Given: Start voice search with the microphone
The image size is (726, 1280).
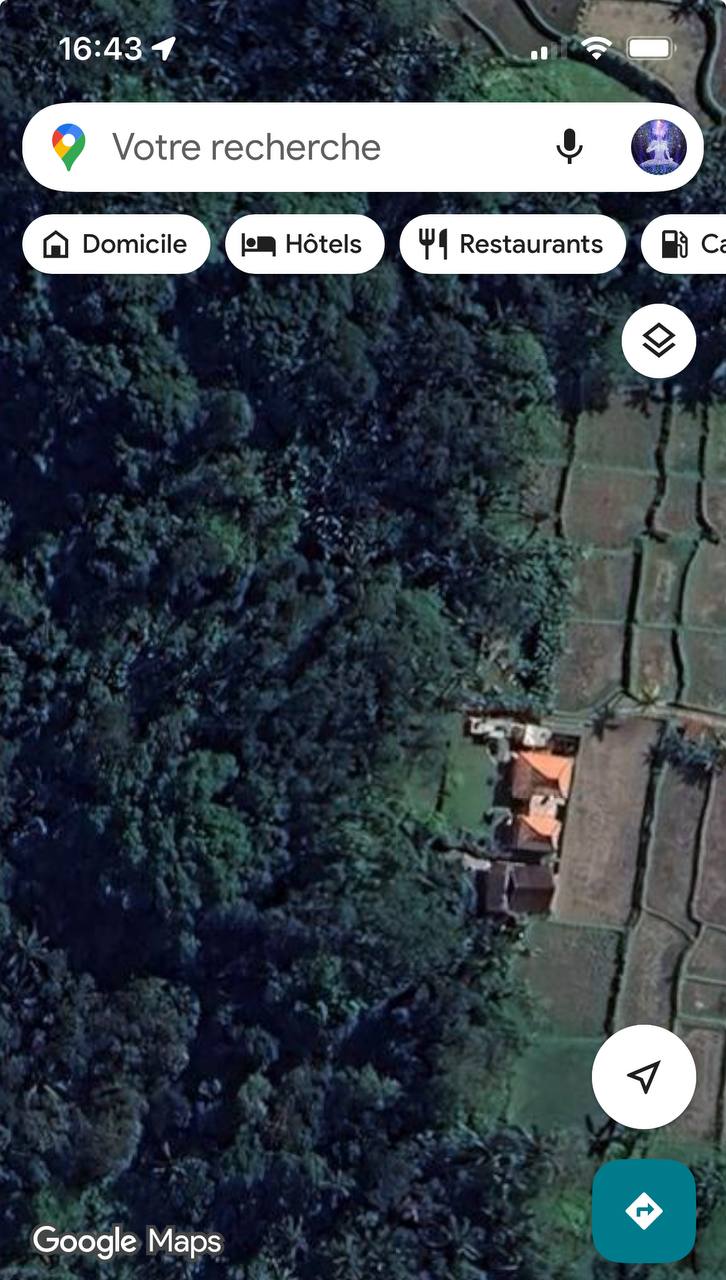Looking at the screenshot, I should (x=569, y=147).
